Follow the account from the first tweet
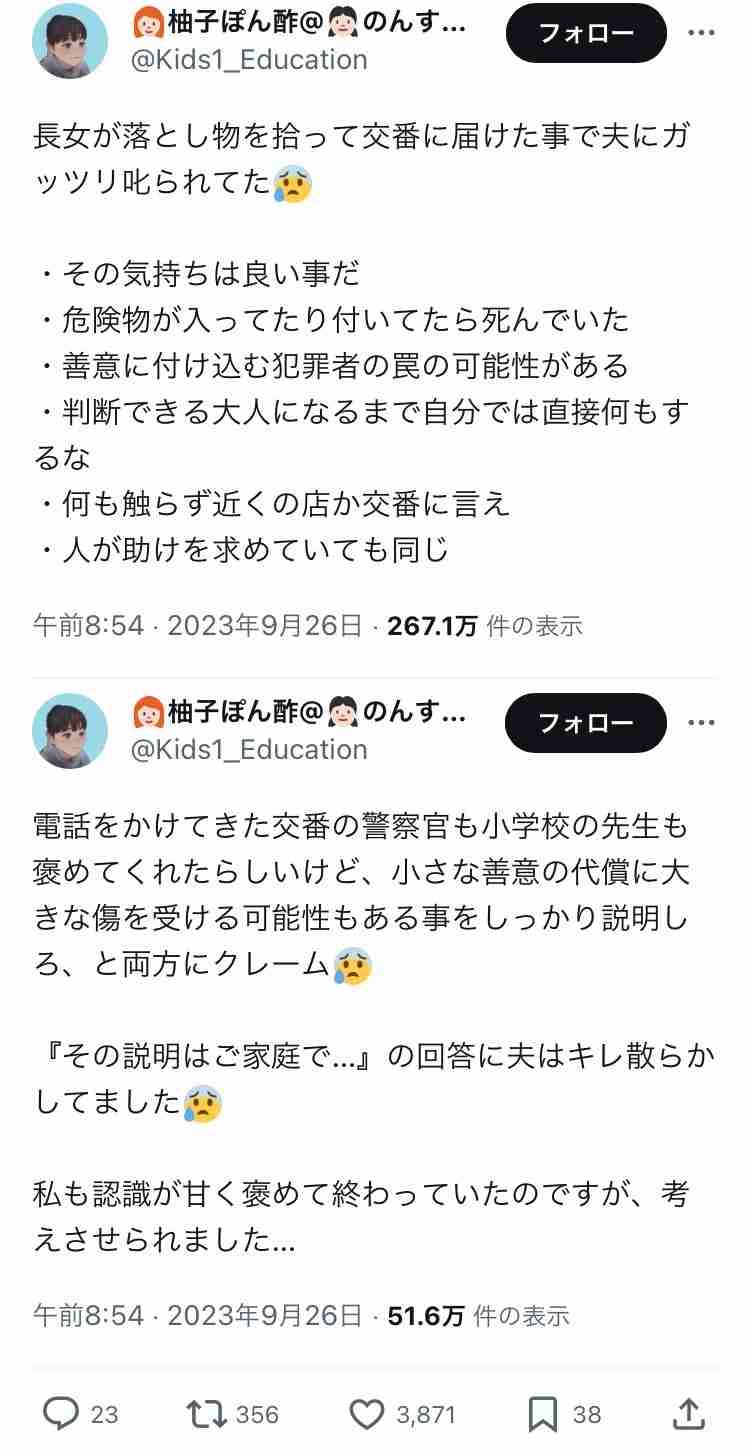The image size is (750, 1451). (586, 33)
